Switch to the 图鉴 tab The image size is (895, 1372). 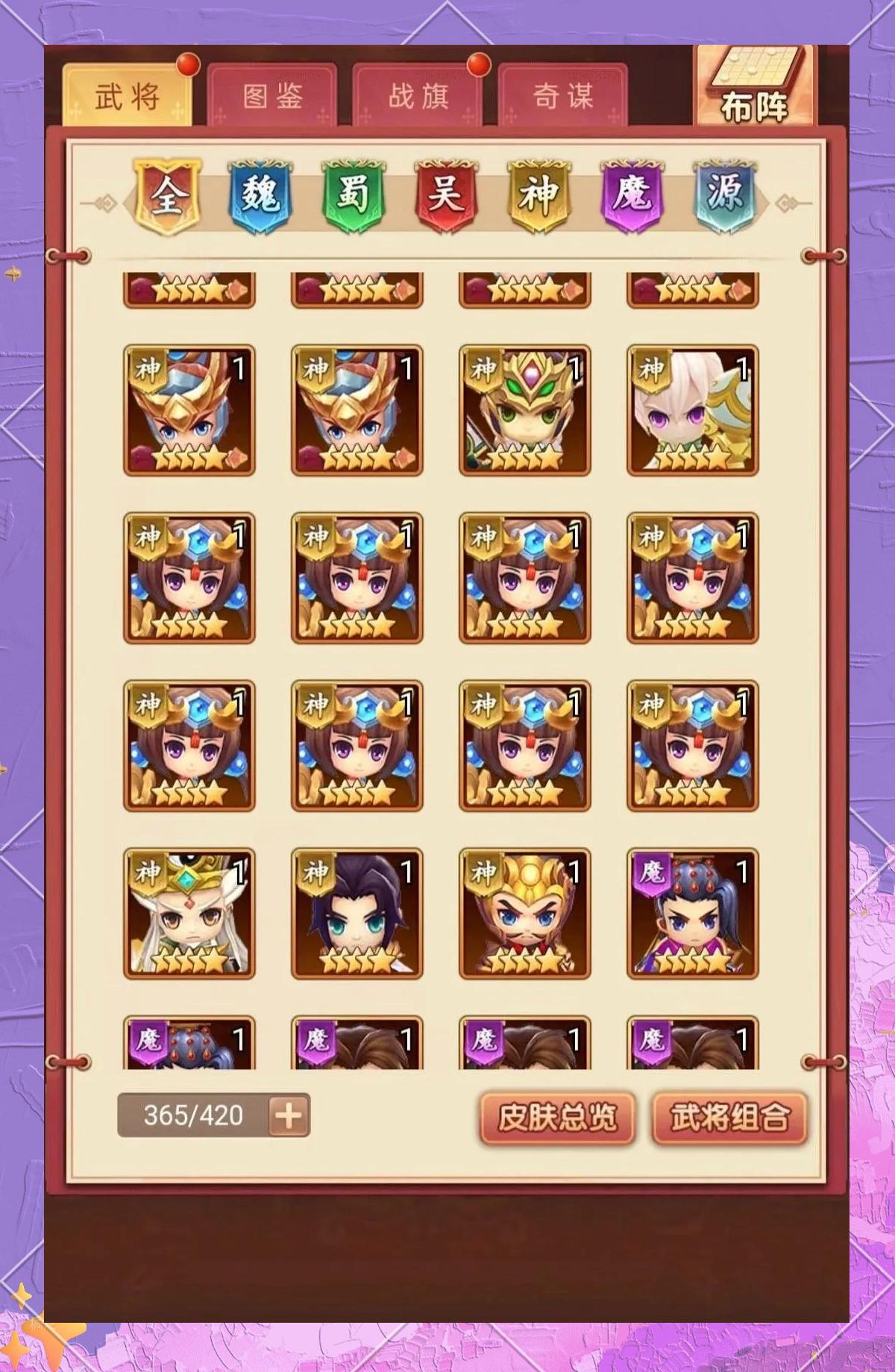(x=272, y=96)
